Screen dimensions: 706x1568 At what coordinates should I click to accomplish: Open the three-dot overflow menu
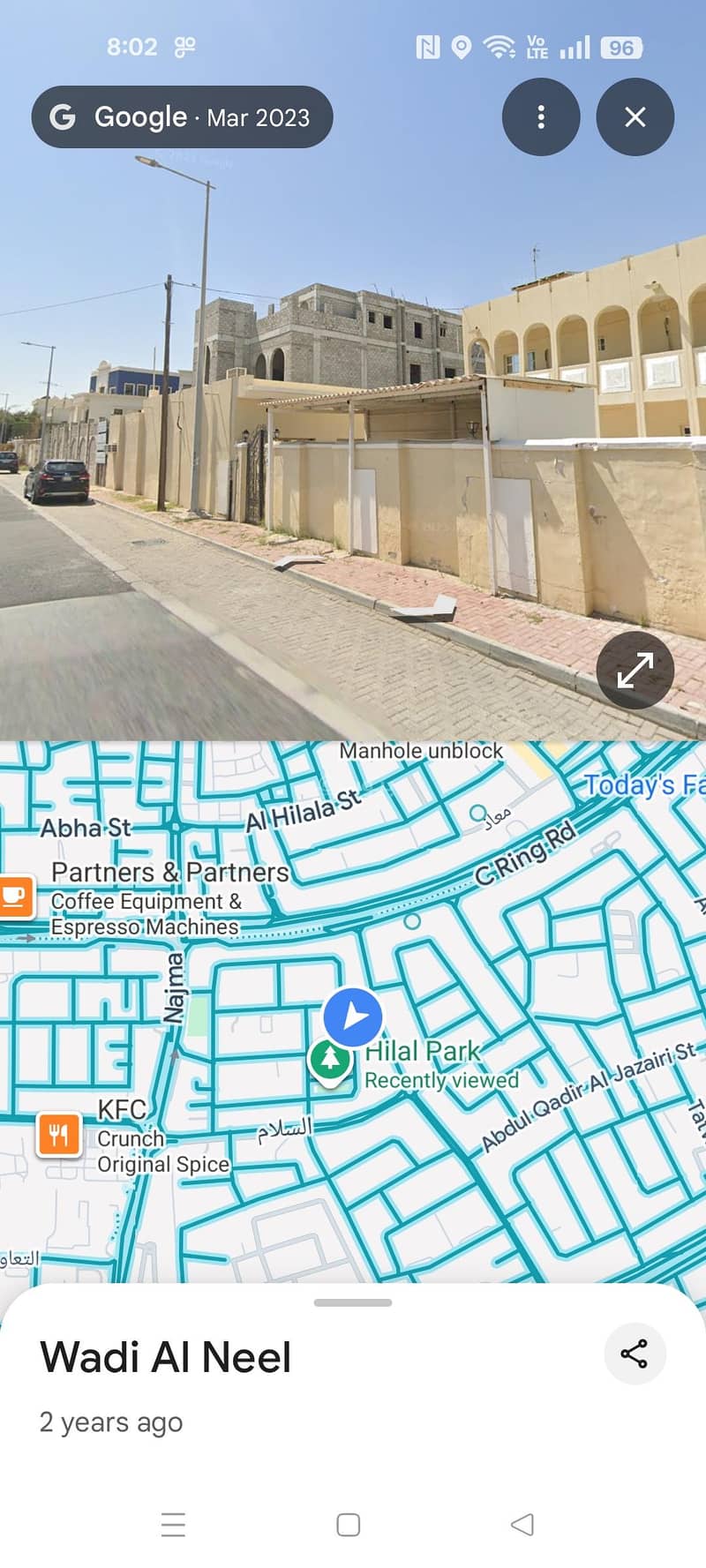[541, 117]
